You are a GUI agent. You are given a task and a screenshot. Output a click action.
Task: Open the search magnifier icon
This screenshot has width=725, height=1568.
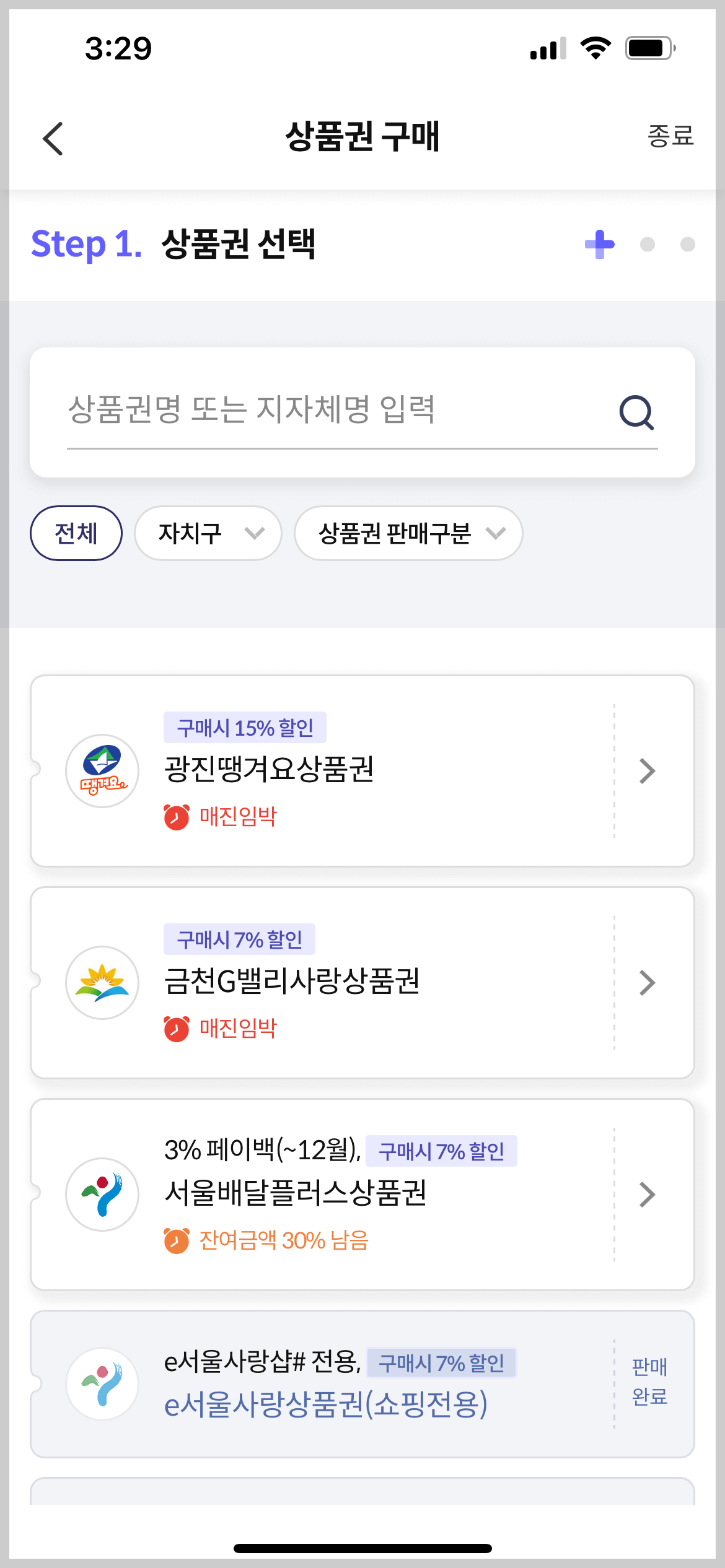coord(637,411)
